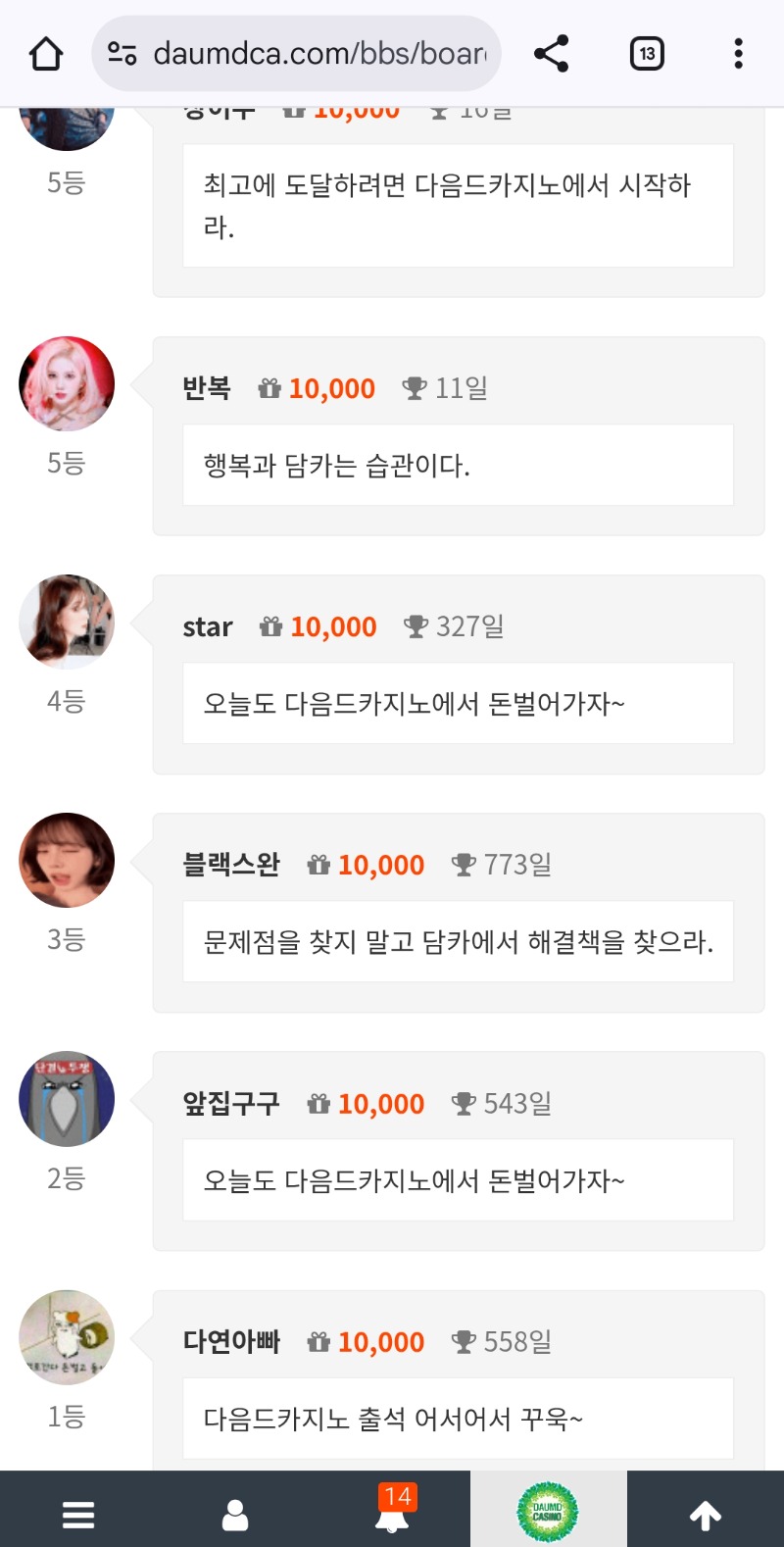Open the browser overflow menu

(738, 54)
